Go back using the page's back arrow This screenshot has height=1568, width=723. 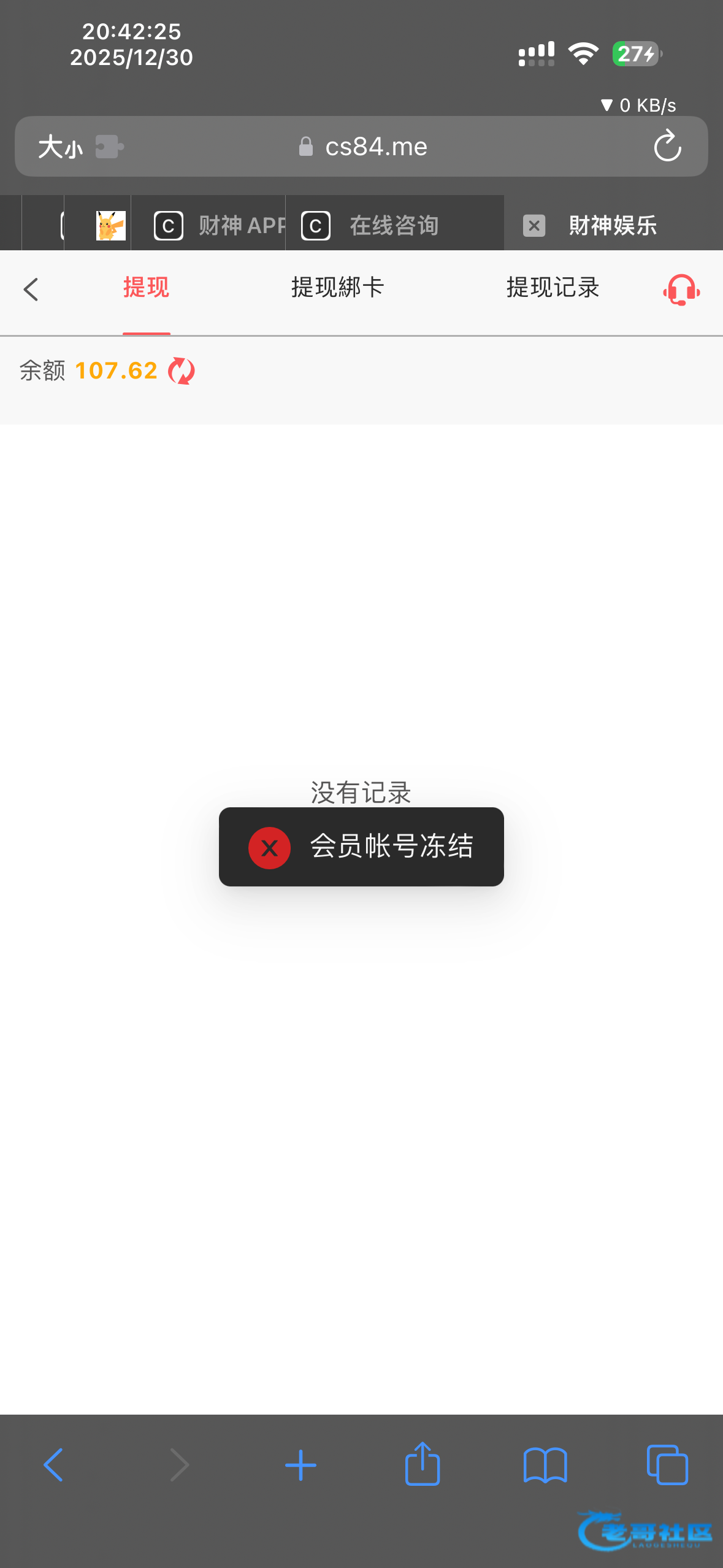31,289
